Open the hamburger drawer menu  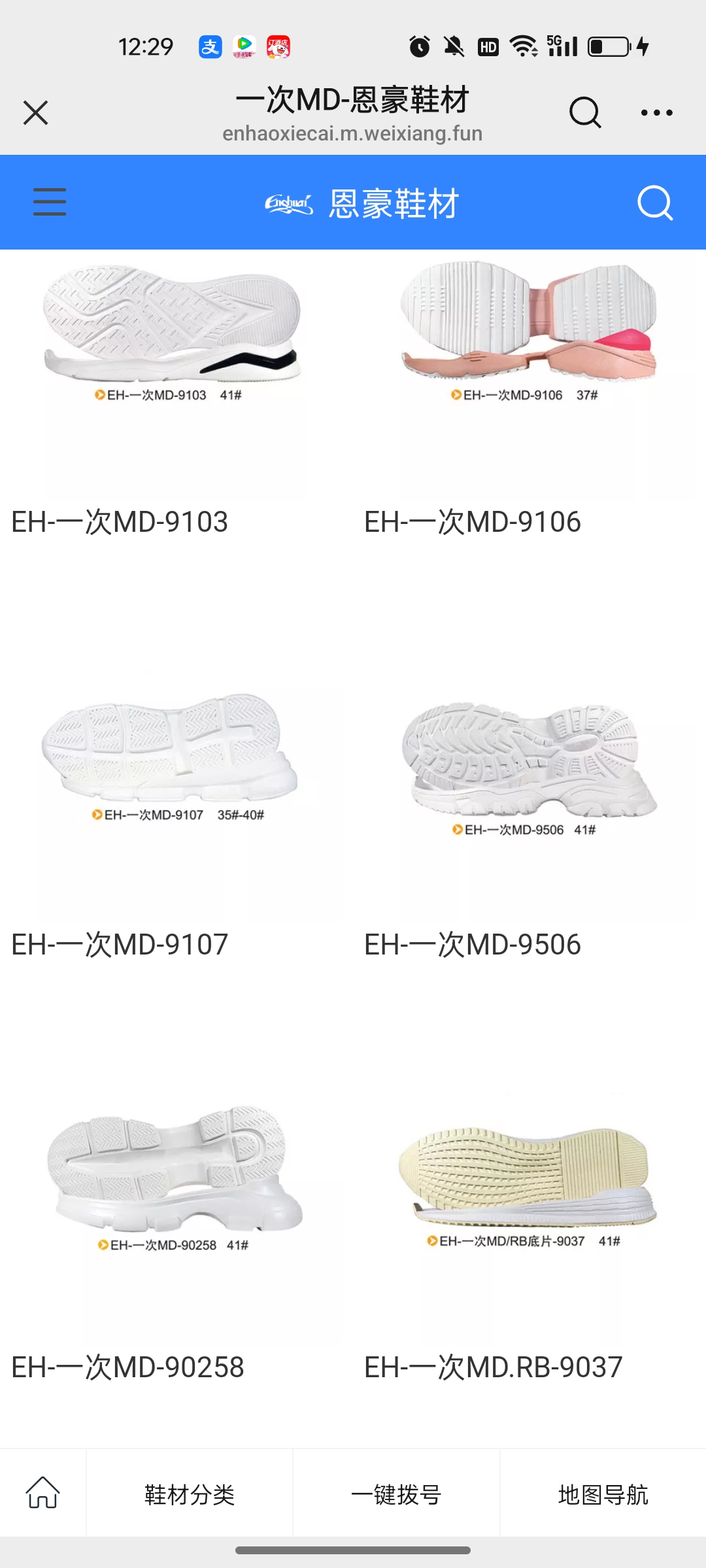click(50, 202)
